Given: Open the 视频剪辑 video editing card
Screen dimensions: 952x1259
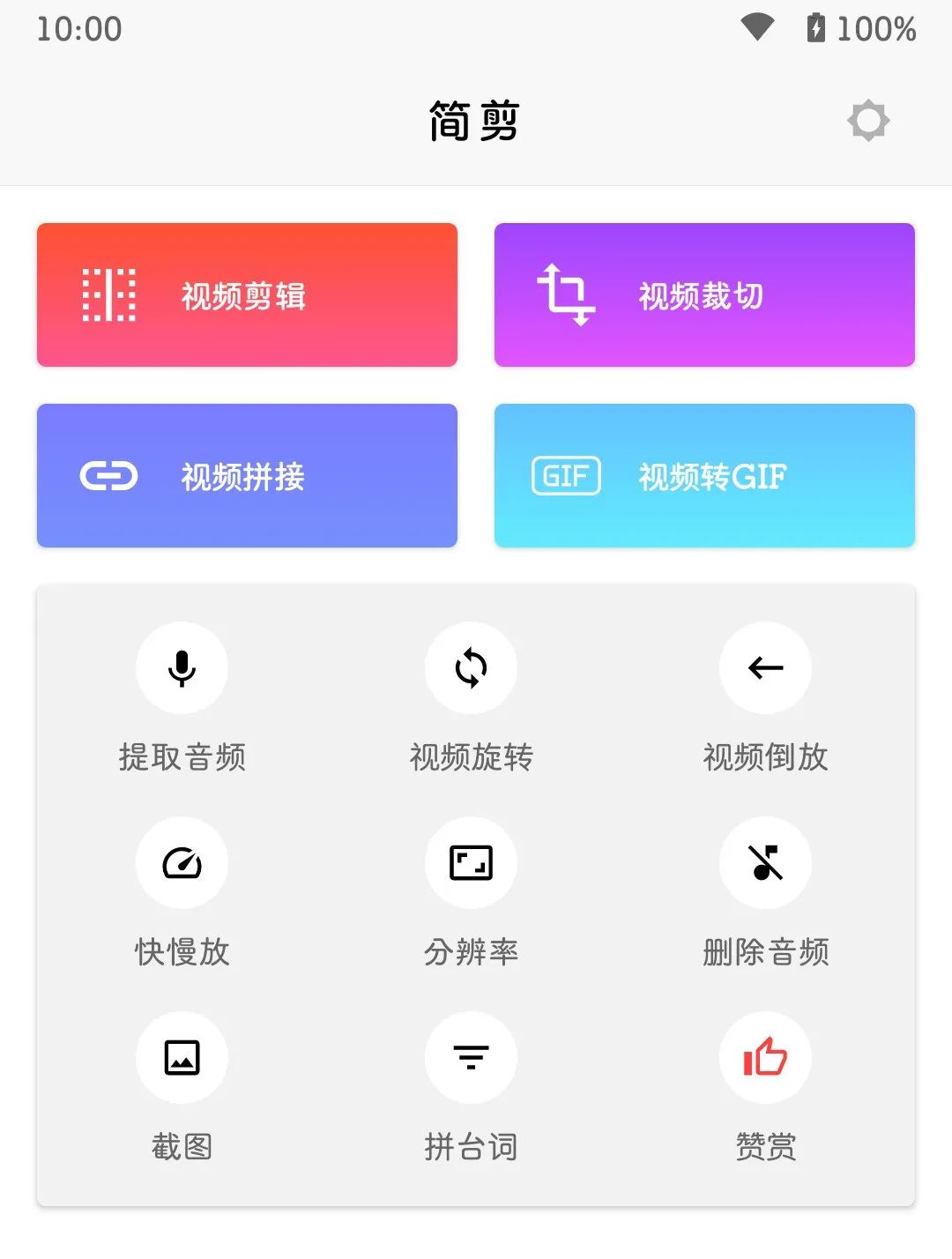Looking at the screenshot, I should (x=247, y=295).
